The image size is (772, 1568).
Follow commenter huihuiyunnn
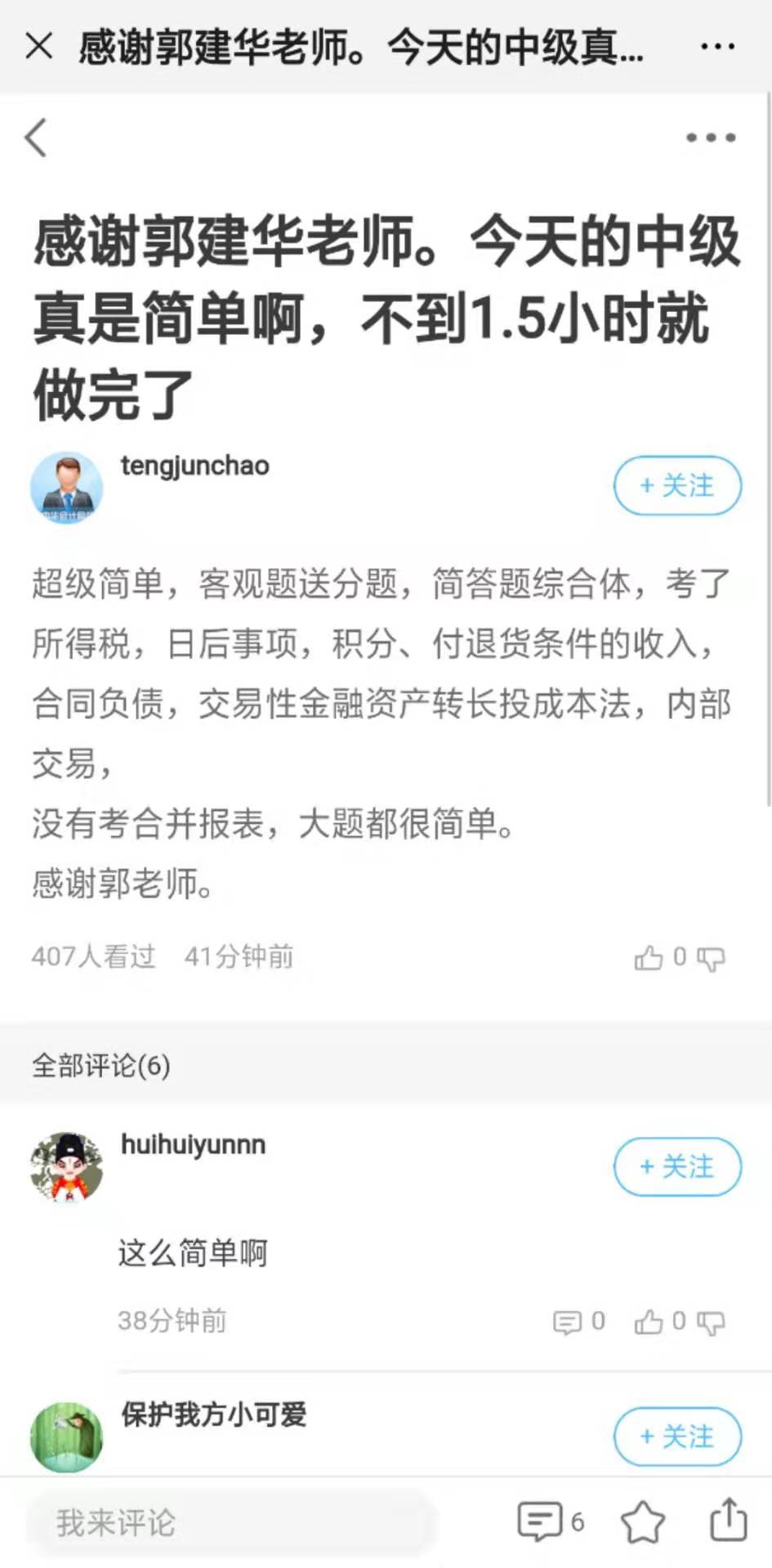[x=677, y=1166]
